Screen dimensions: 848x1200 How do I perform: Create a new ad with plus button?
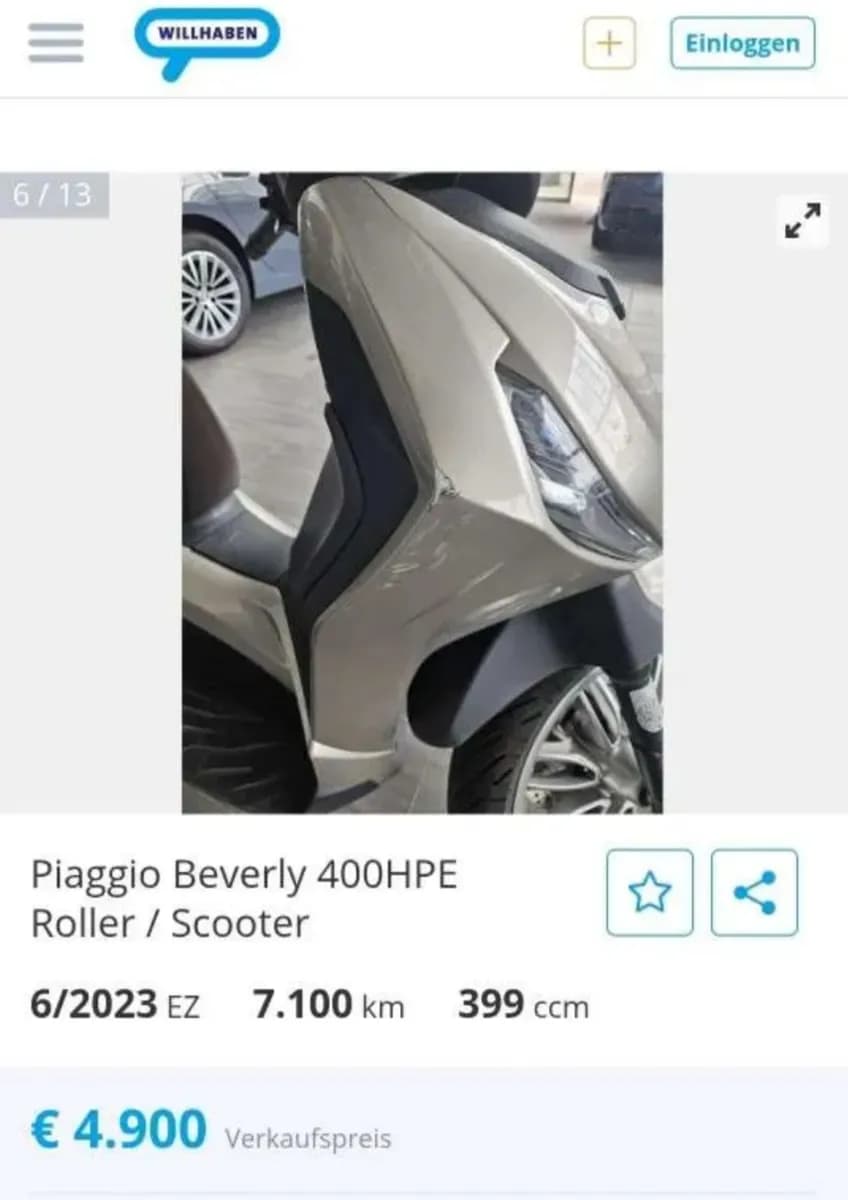point(609,43)
